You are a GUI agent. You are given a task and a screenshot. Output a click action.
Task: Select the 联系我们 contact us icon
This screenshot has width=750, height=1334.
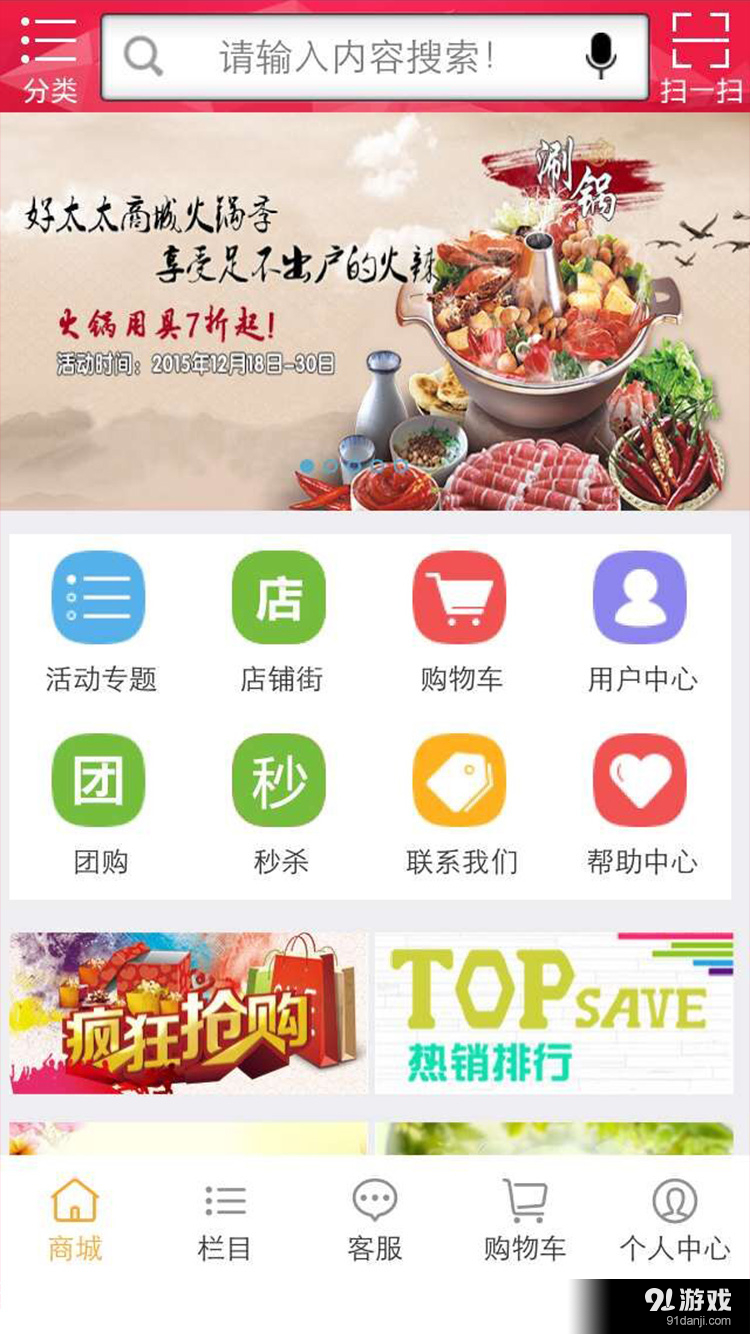pyautogui.click(x=459, y=780)
